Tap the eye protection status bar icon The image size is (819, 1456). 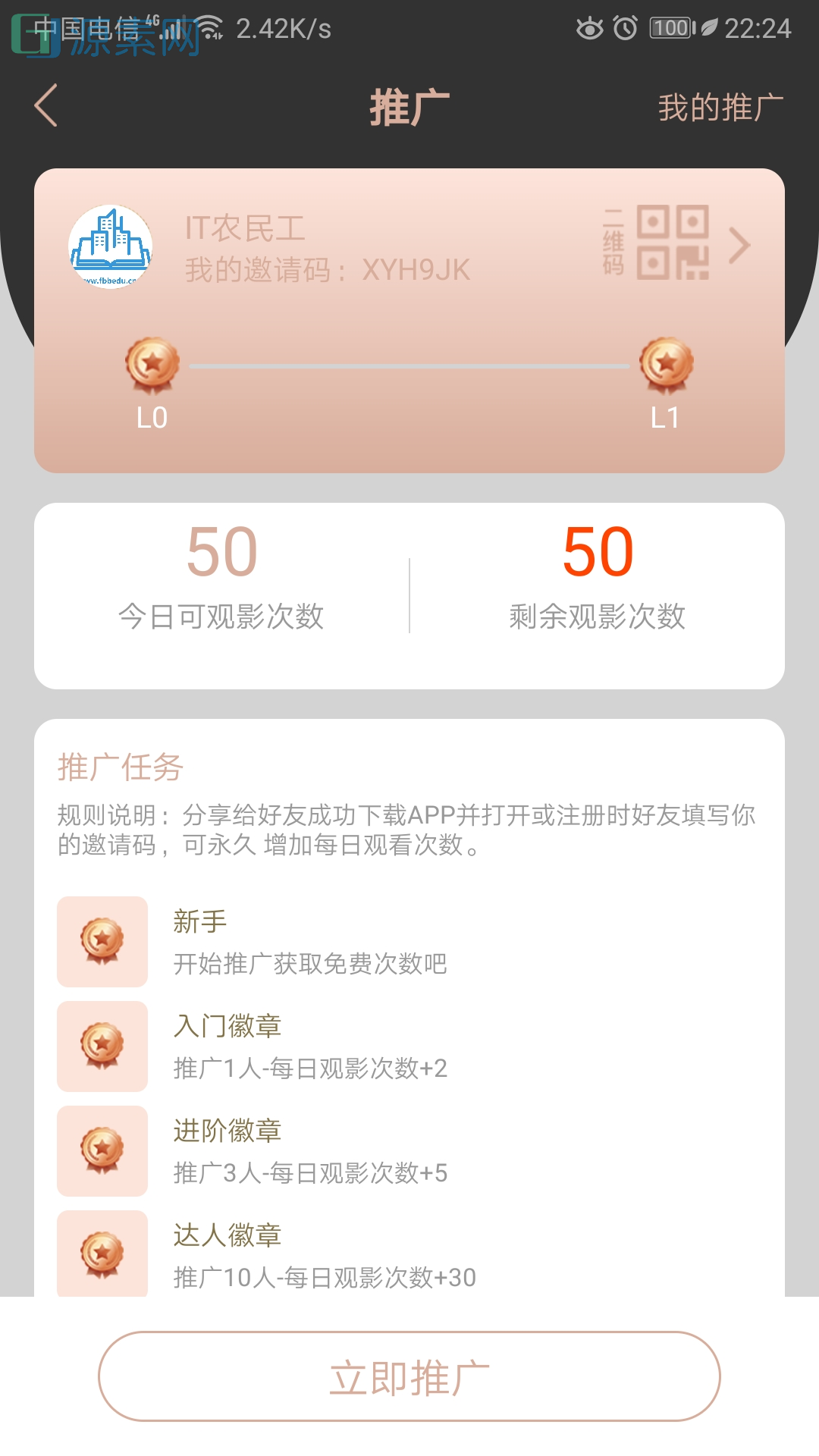[590, 29]
